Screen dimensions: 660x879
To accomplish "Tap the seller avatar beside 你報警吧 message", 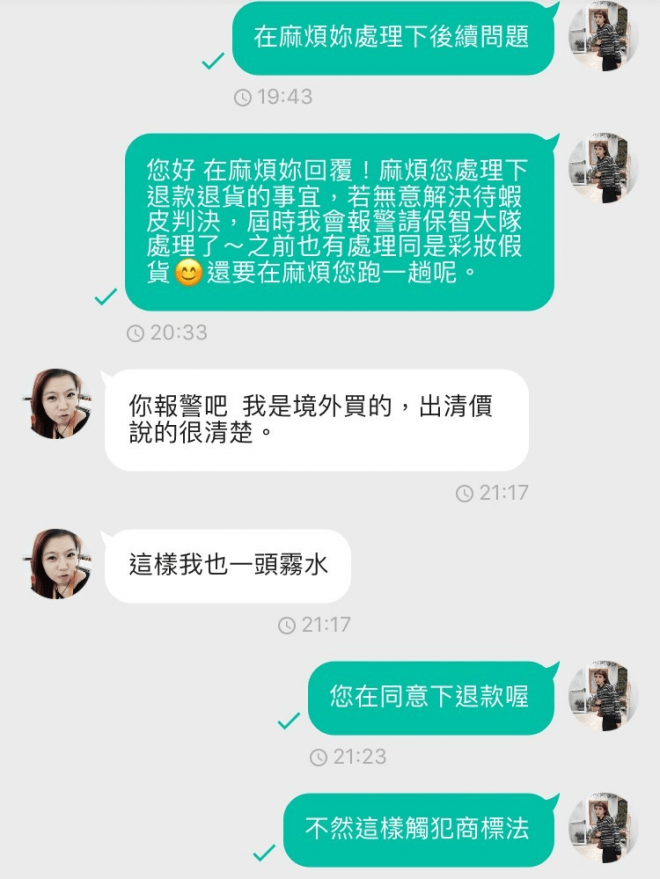I will coord(57,403).
